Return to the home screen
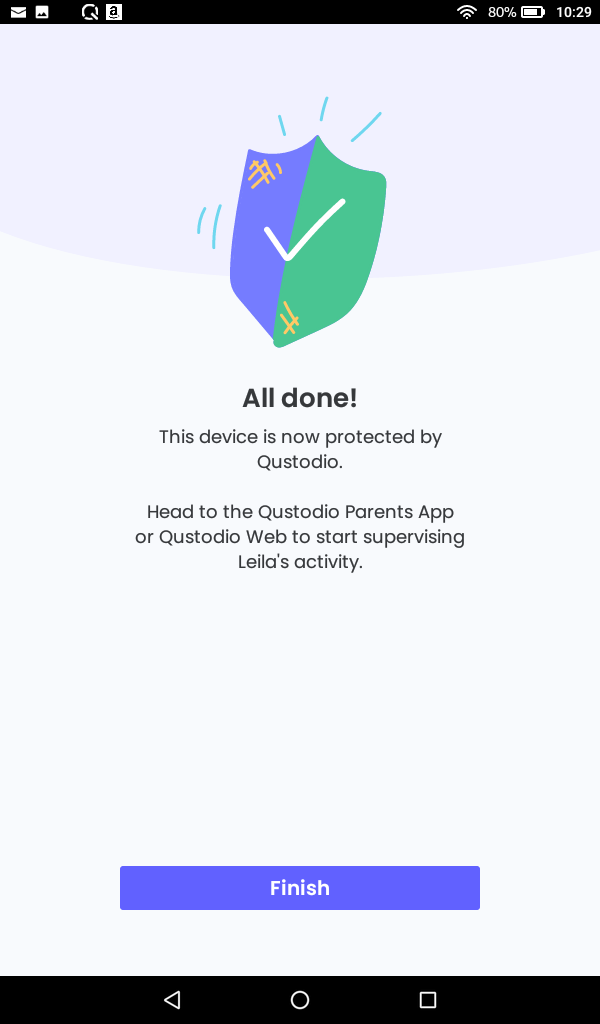The image size is (600, 1024). tap(300, 999)
